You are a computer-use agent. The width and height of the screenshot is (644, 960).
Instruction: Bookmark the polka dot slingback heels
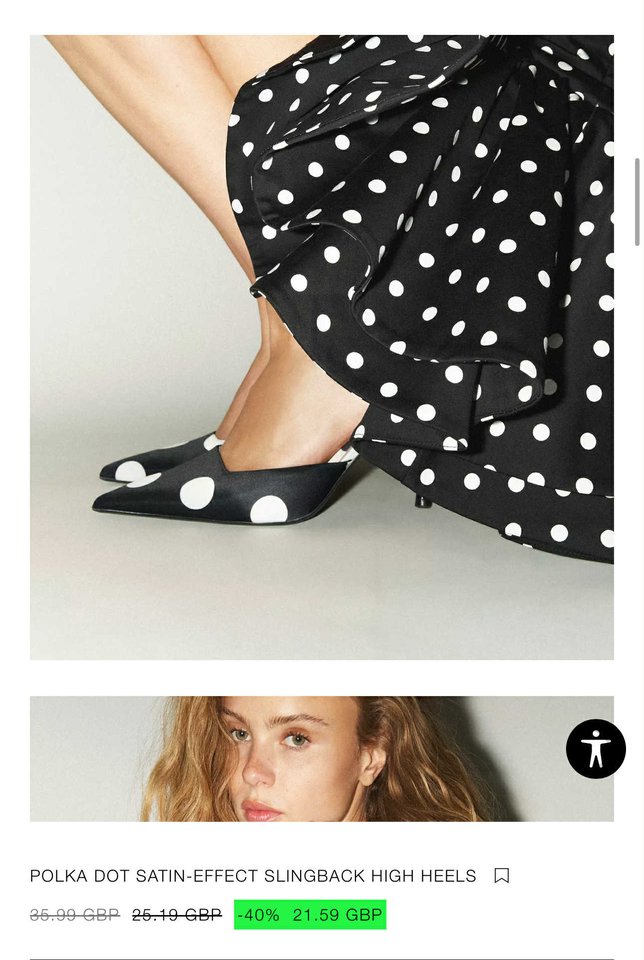(502, 875)
